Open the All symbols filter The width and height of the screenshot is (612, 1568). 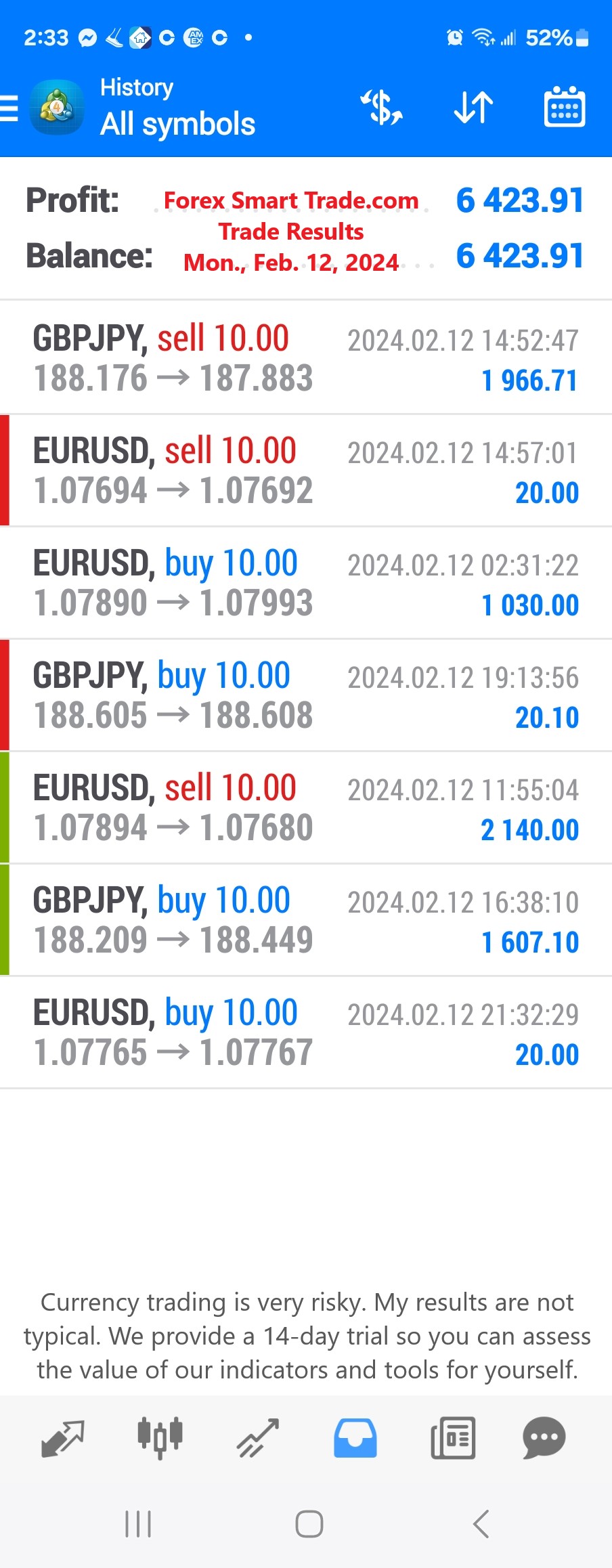coord(177,123)
